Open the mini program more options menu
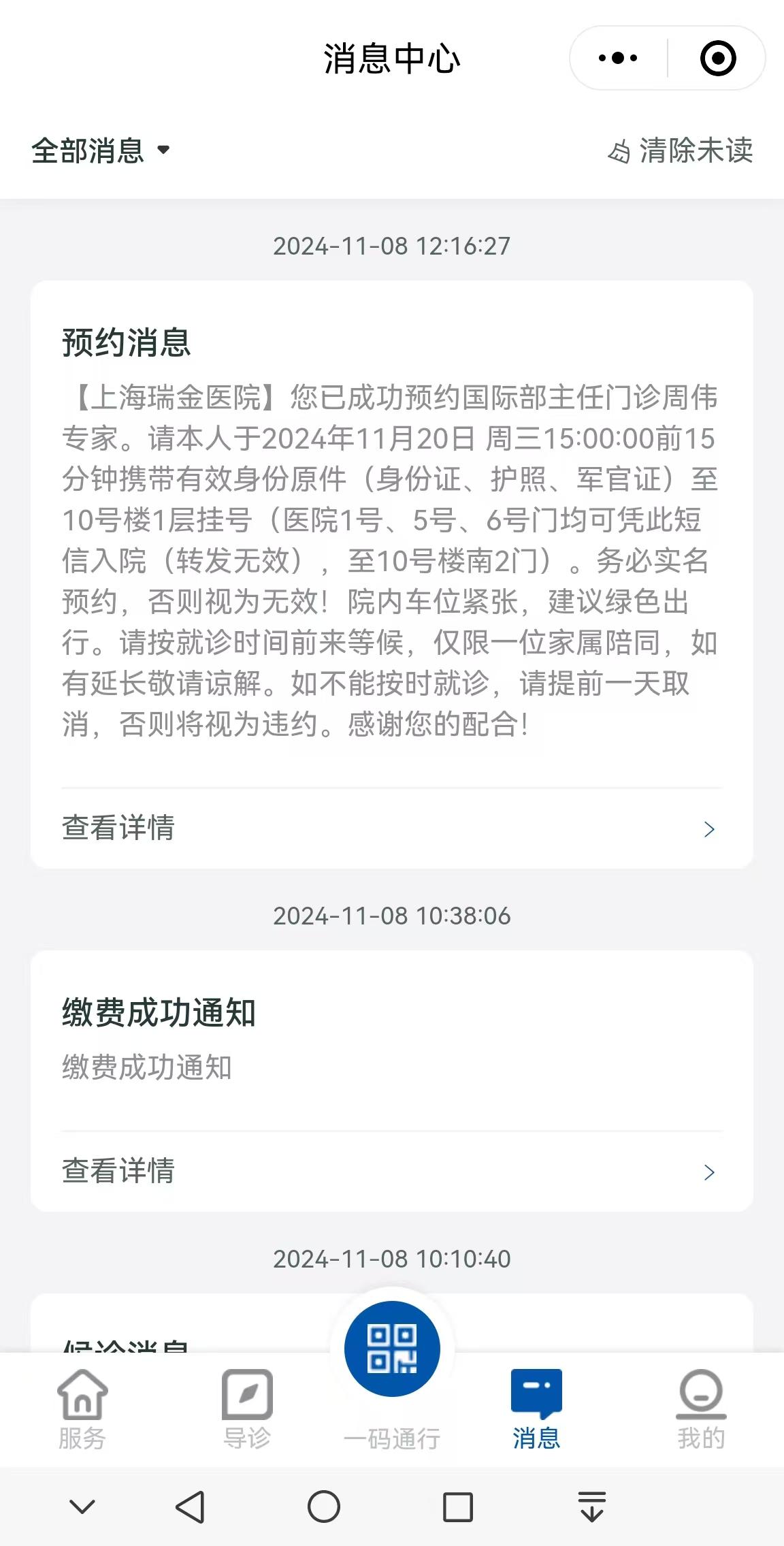Viewport: 784px width, 1546px height. tap(618, 59)
